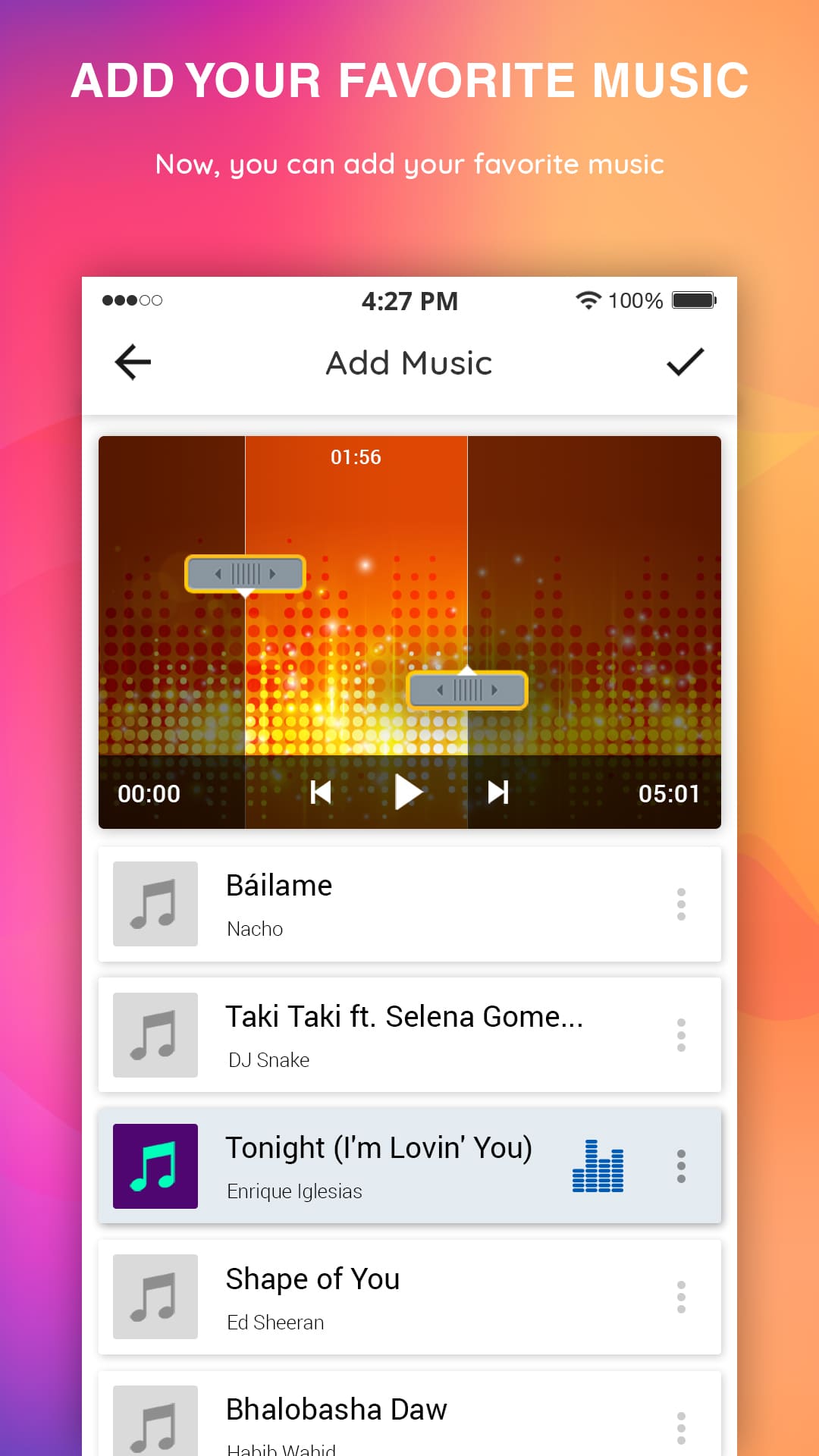Click the Add Music title text

coord(409,362)
